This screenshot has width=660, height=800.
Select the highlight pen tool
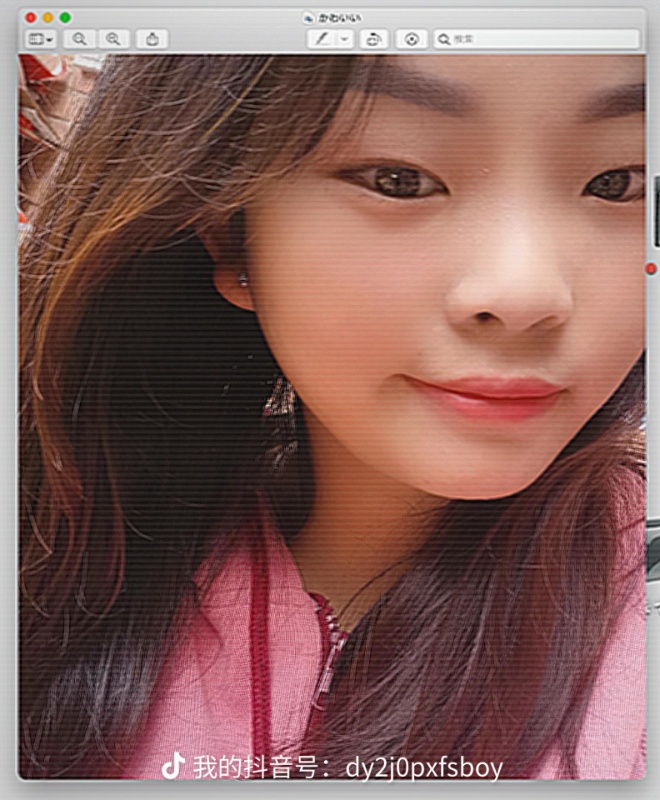point(321,39)
